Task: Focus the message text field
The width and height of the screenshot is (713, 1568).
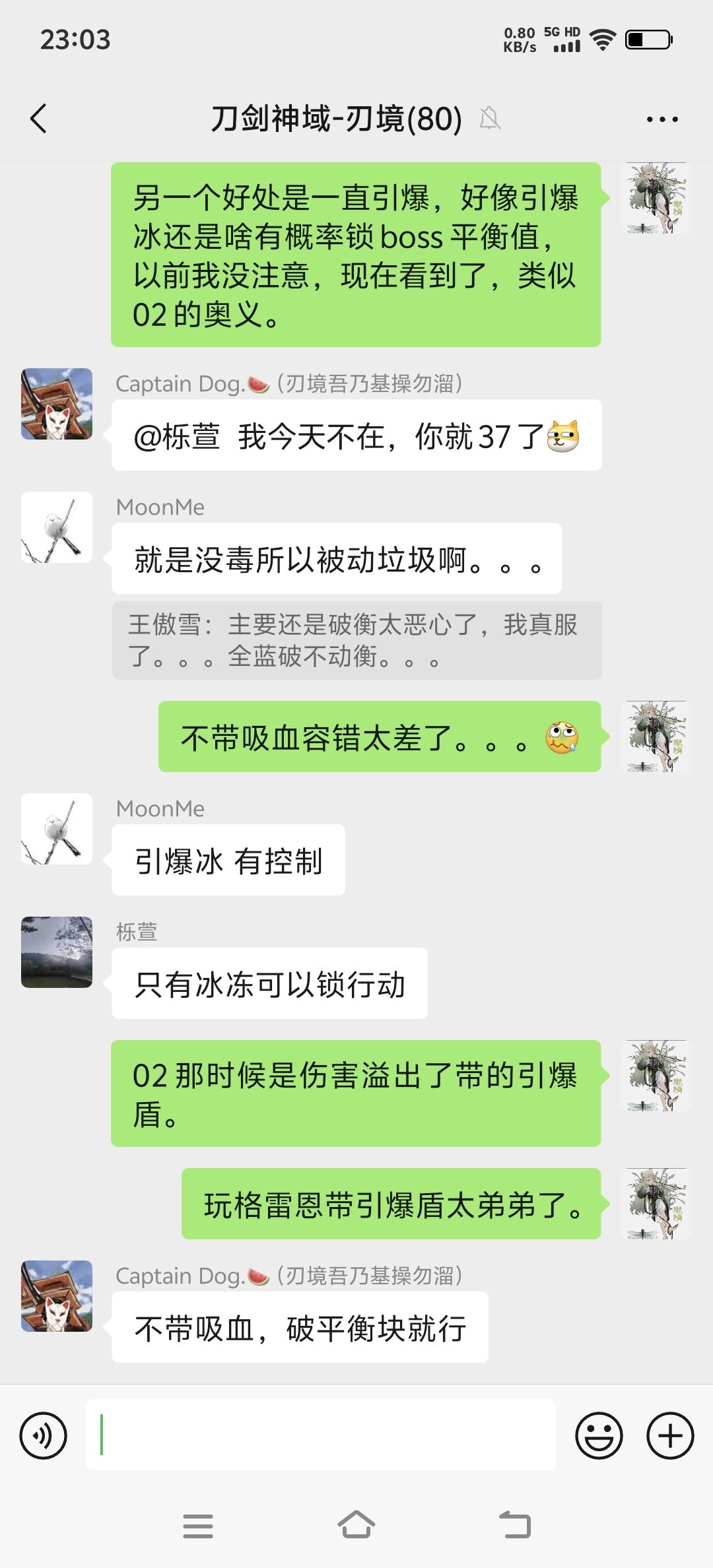Action: 321,1435
